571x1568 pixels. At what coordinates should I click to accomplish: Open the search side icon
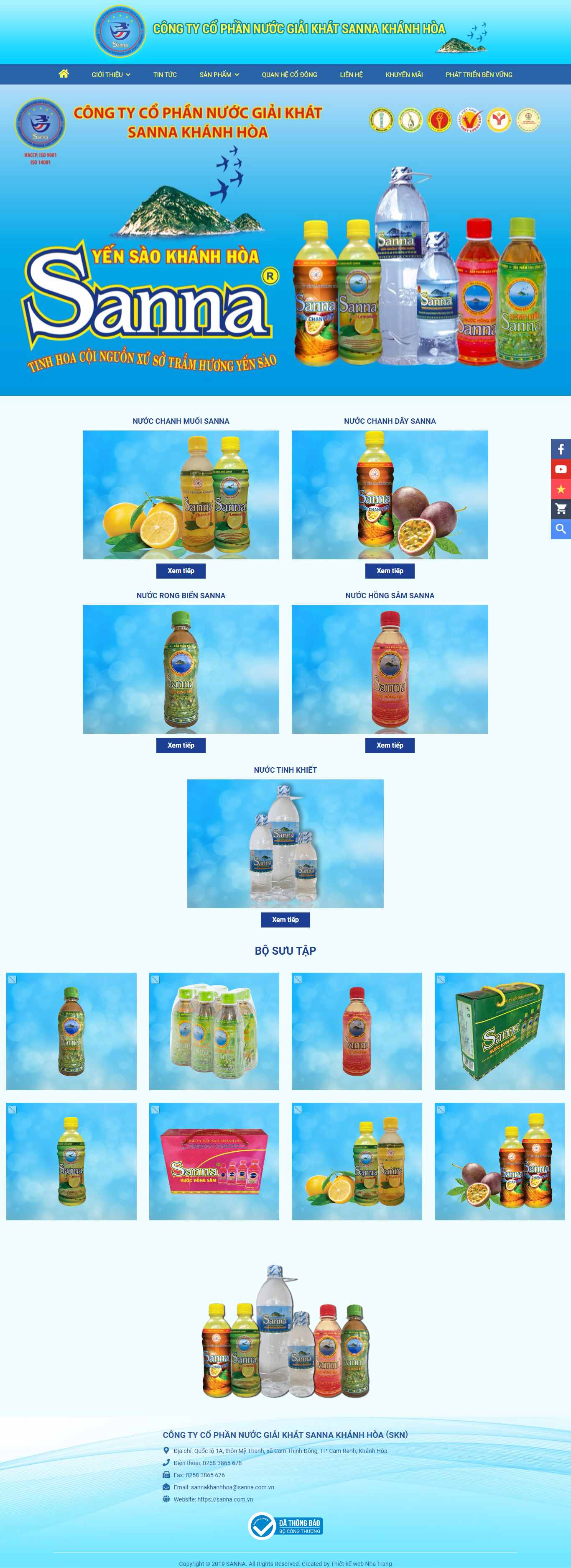coord(561,529)
